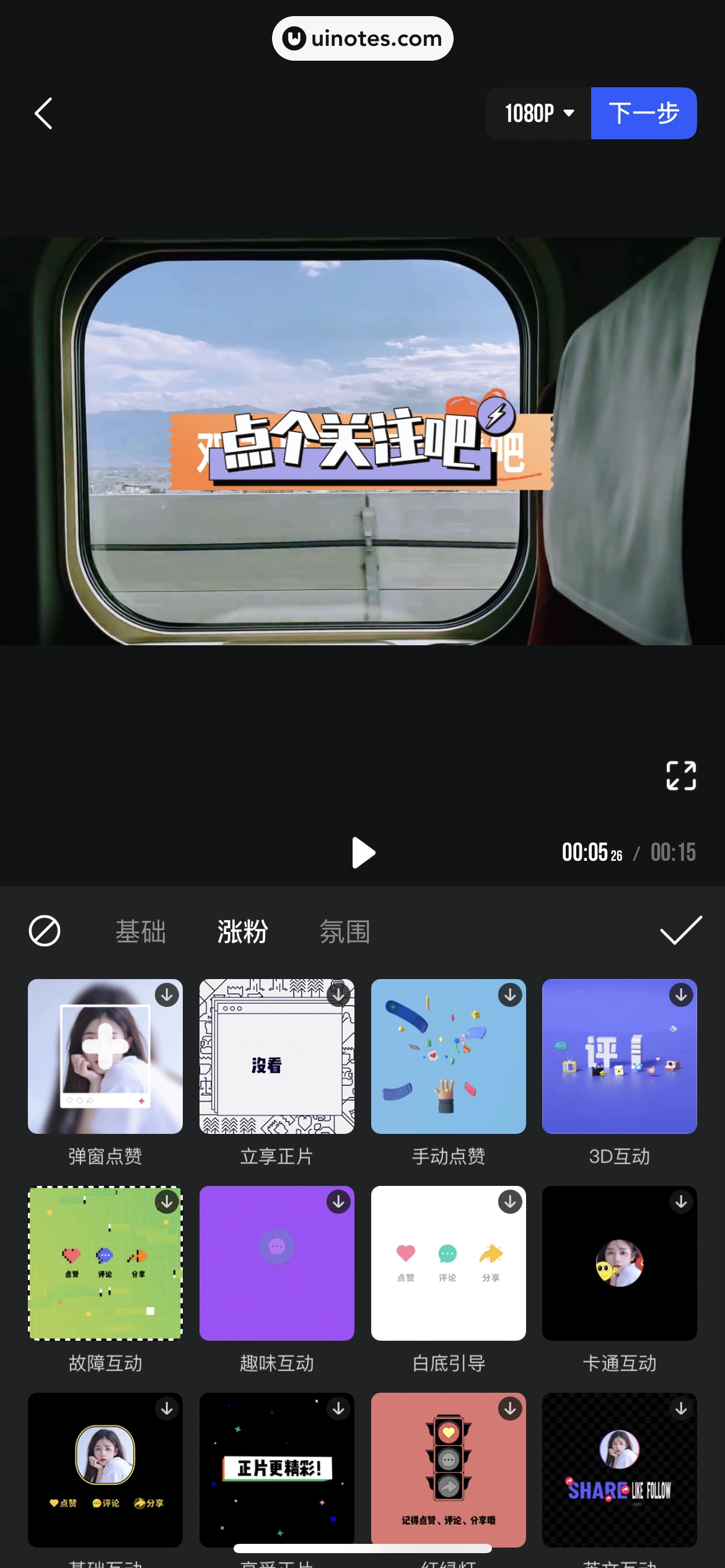Viewport: 725px width, 1568px height.
Task: Select the 弹窗点赞 template
Action: point(105,1056)
